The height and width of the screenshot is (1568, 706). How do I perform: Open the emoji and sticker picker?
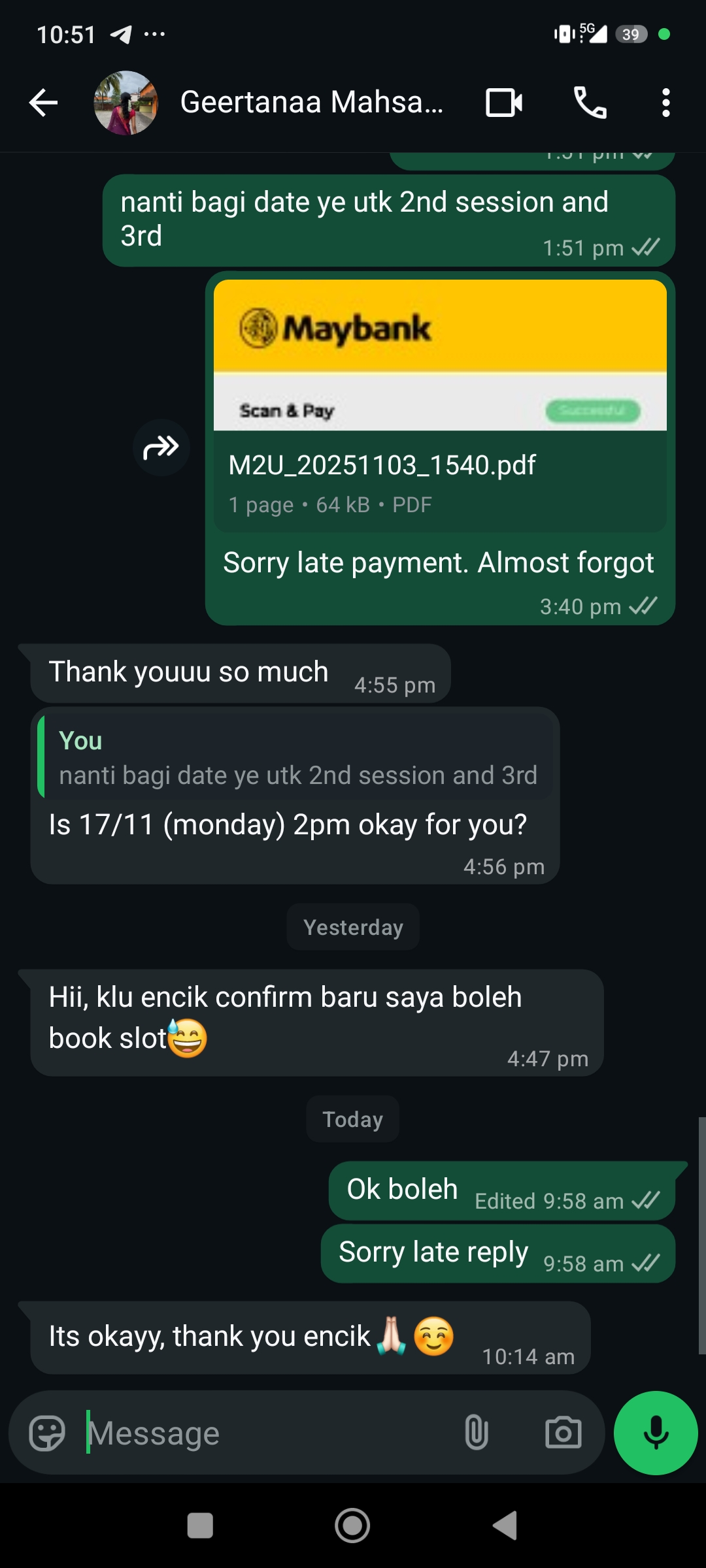[47, 1433]
